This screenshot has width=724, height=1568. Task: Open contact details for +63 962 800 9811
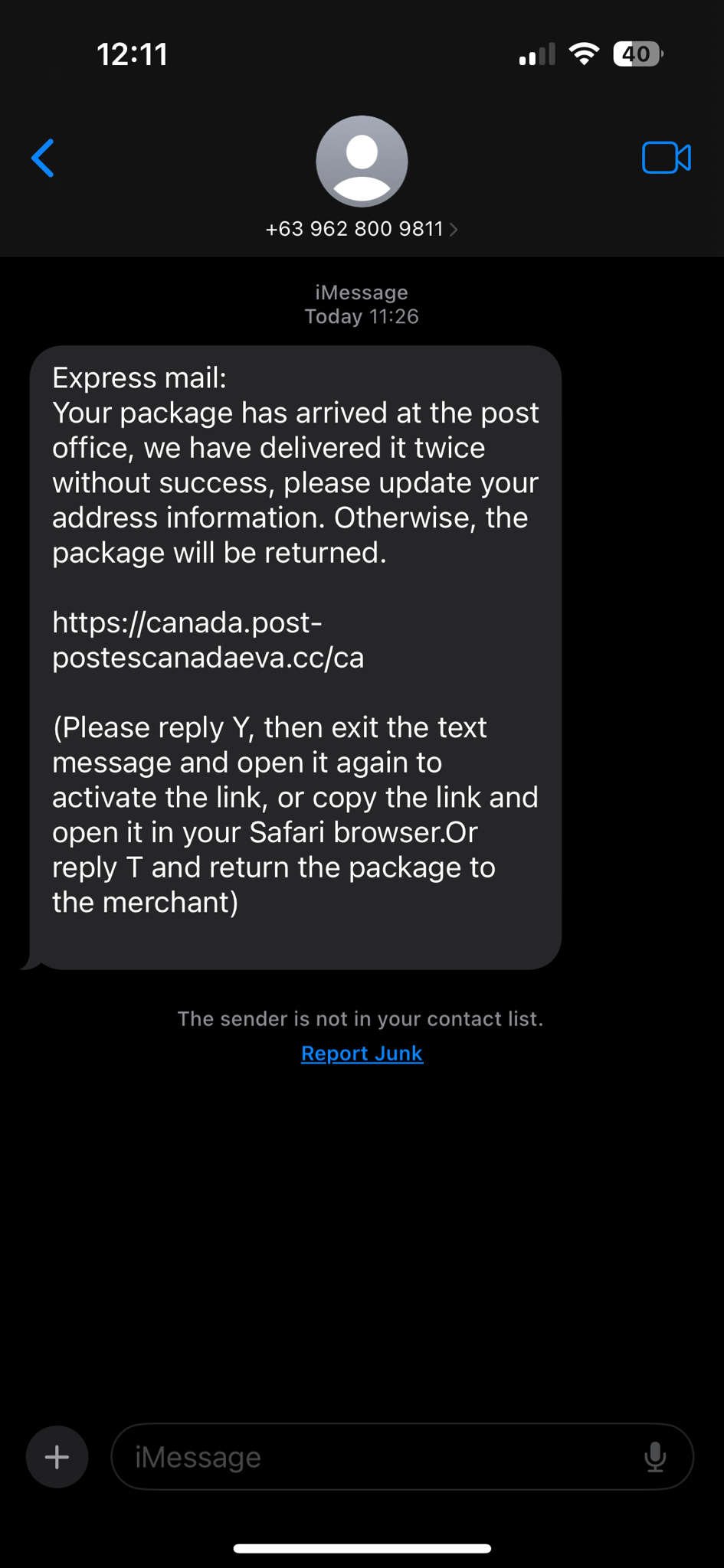pyautogui.click(x=362, y=229)
